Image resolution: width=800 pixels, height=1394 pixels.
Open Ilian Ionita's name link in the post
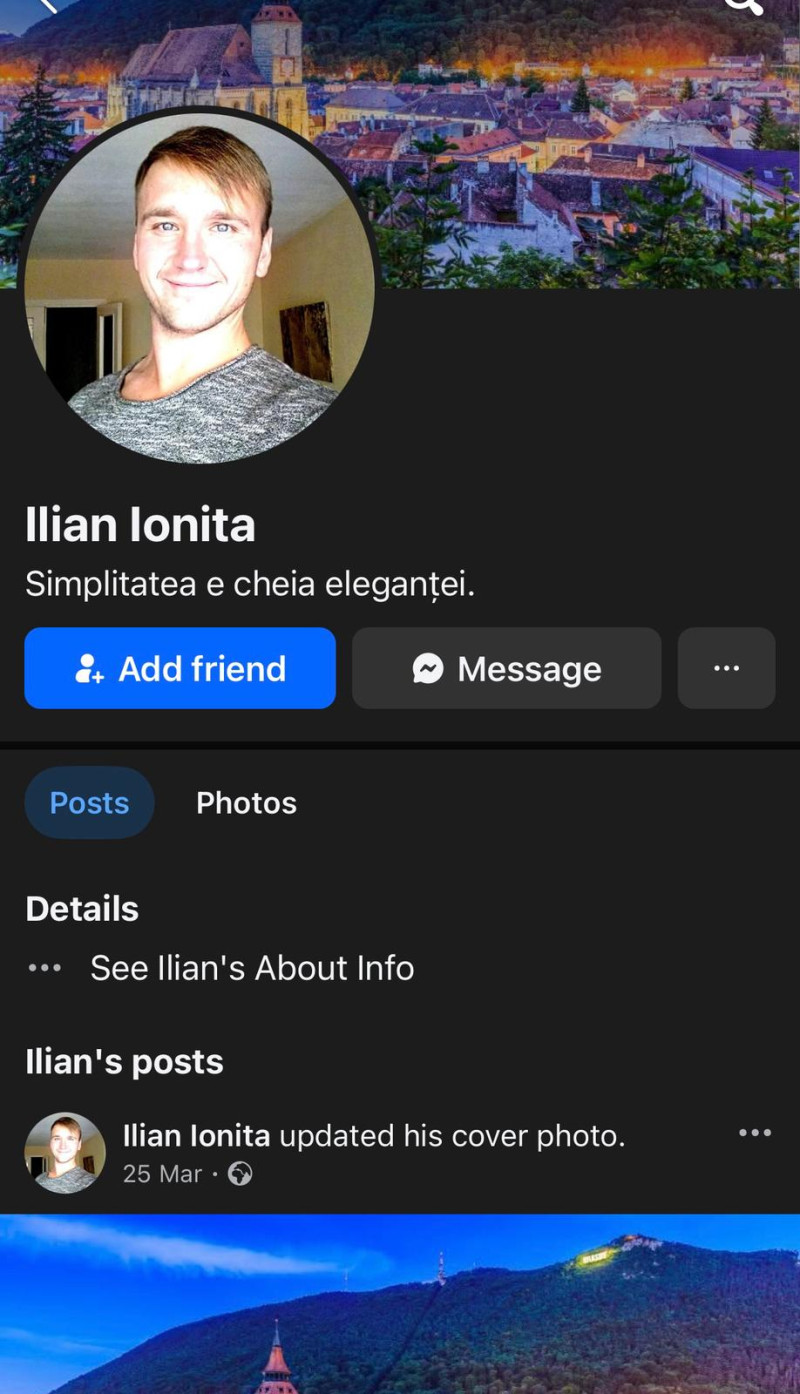click(x=196, y=1136)
